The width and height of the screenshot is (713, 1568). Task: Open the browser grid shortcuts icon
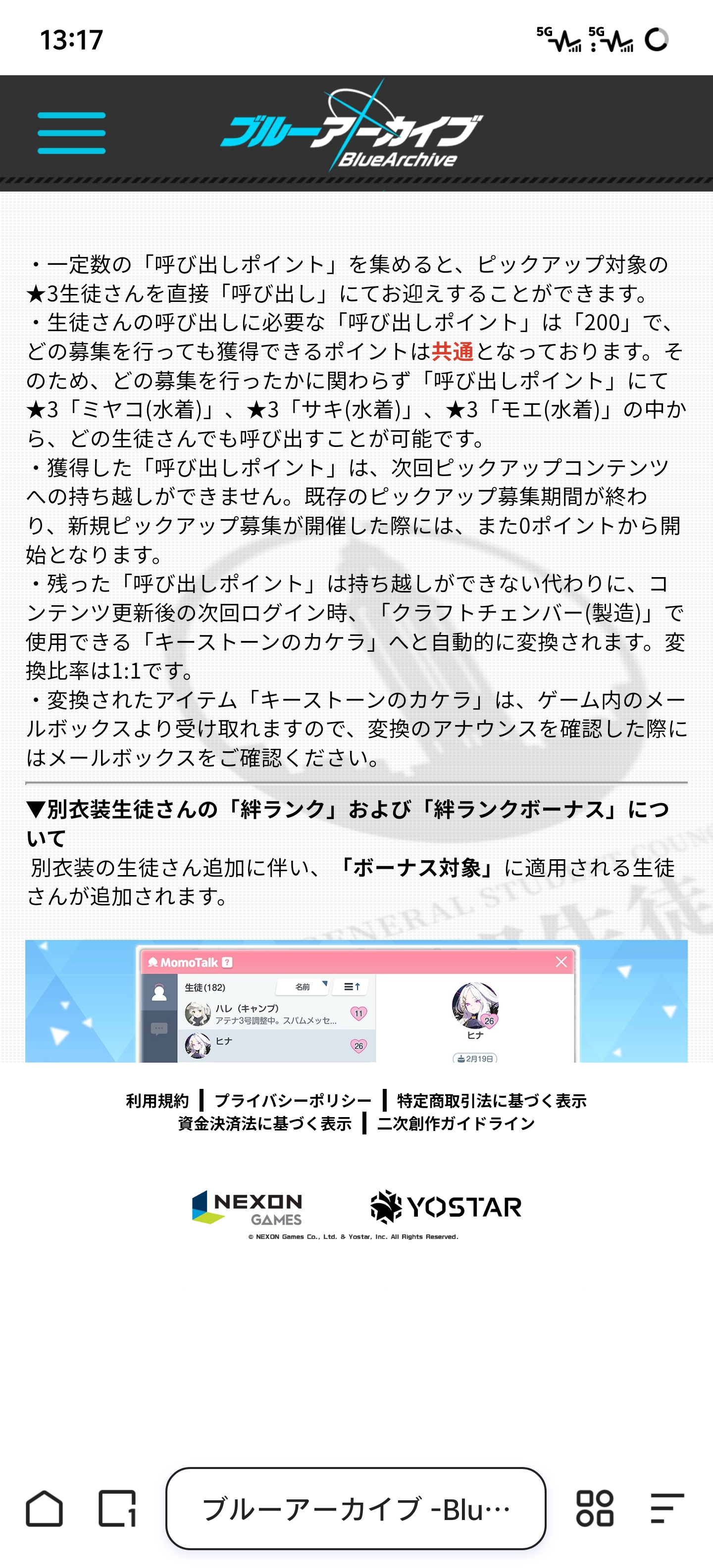coord(594,1508)
